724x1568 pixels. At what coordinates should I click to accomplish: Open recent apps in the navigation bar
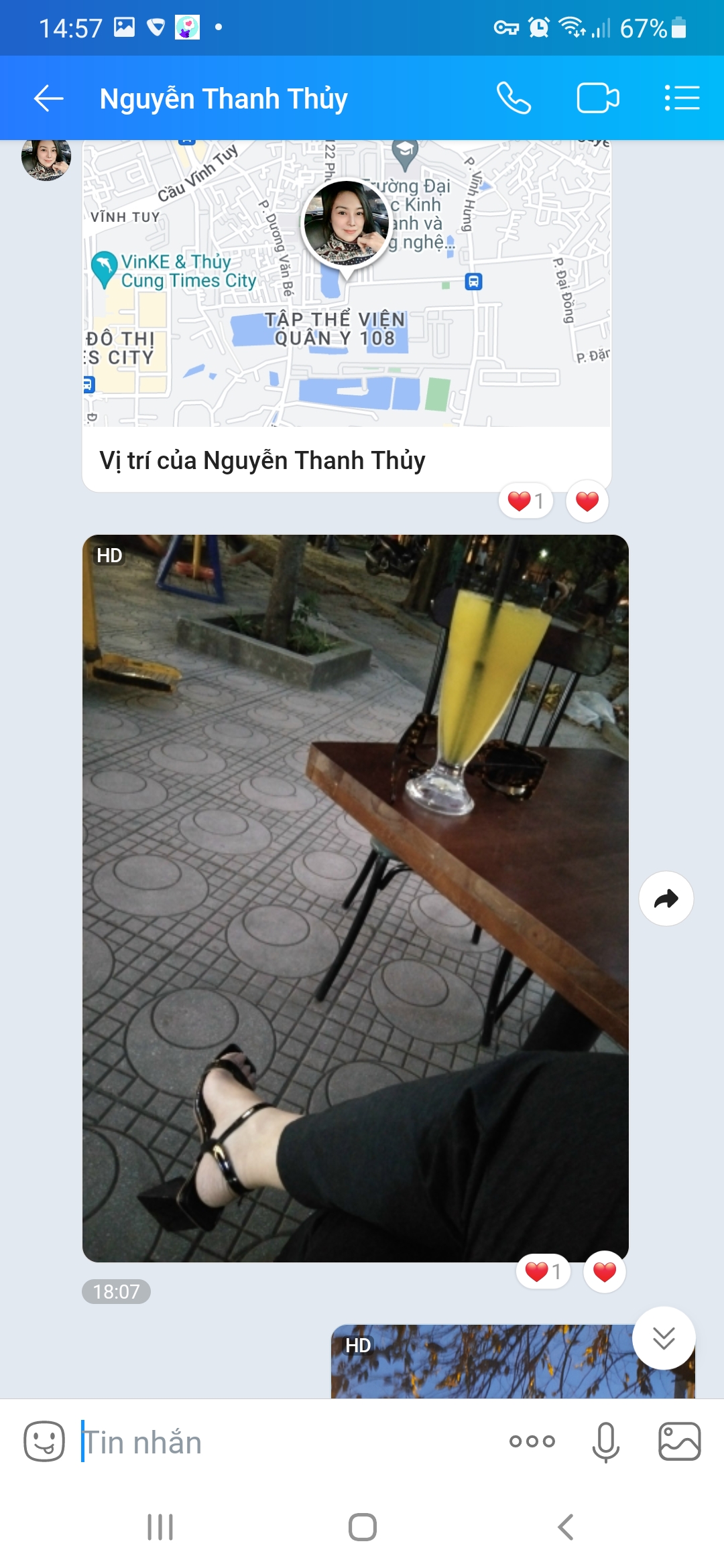[160, 1528]
